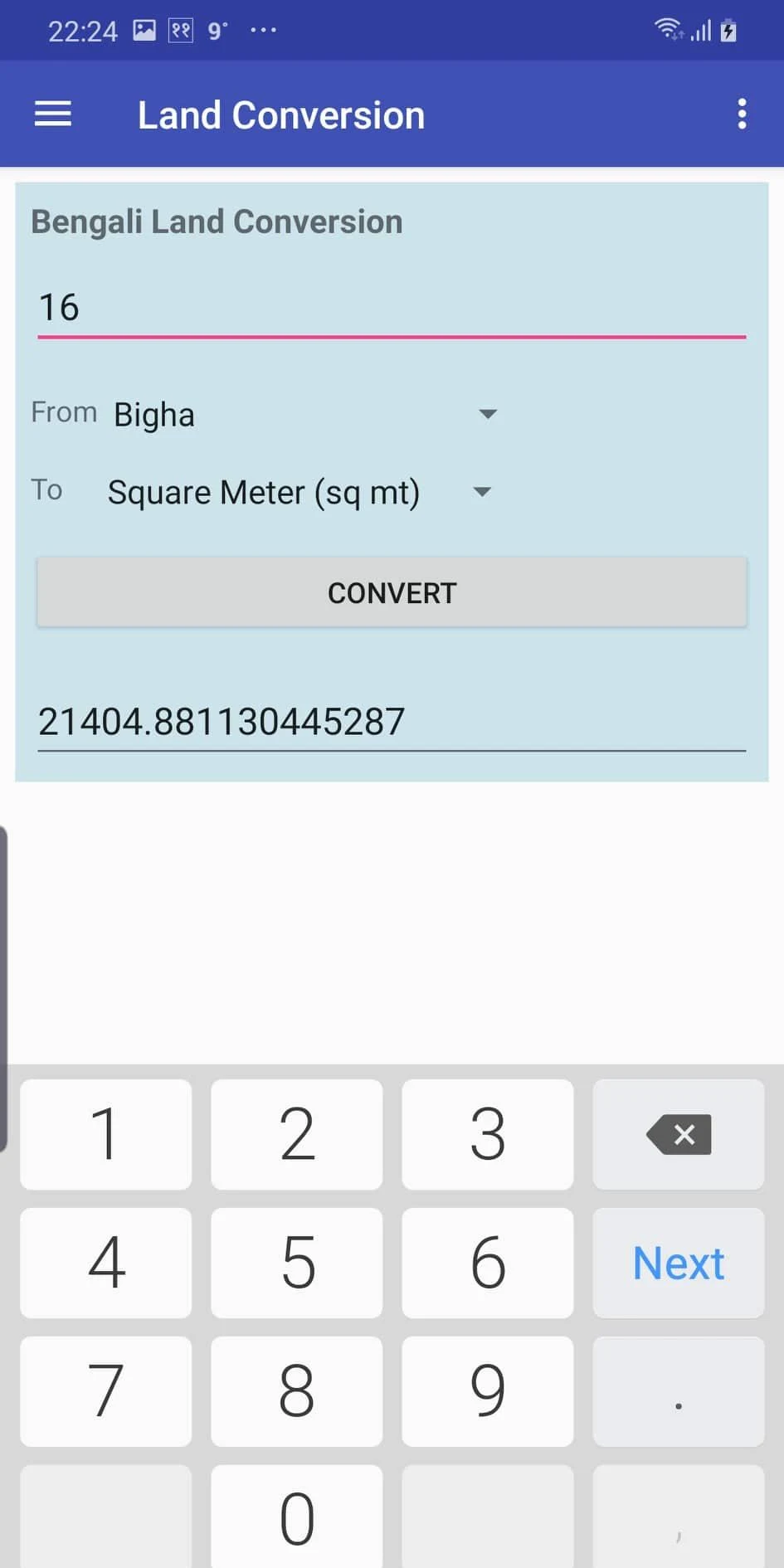Hit the backspace key on the keypad
784x1568 pixels.
pyautogui.click(x=679, y=1134)
